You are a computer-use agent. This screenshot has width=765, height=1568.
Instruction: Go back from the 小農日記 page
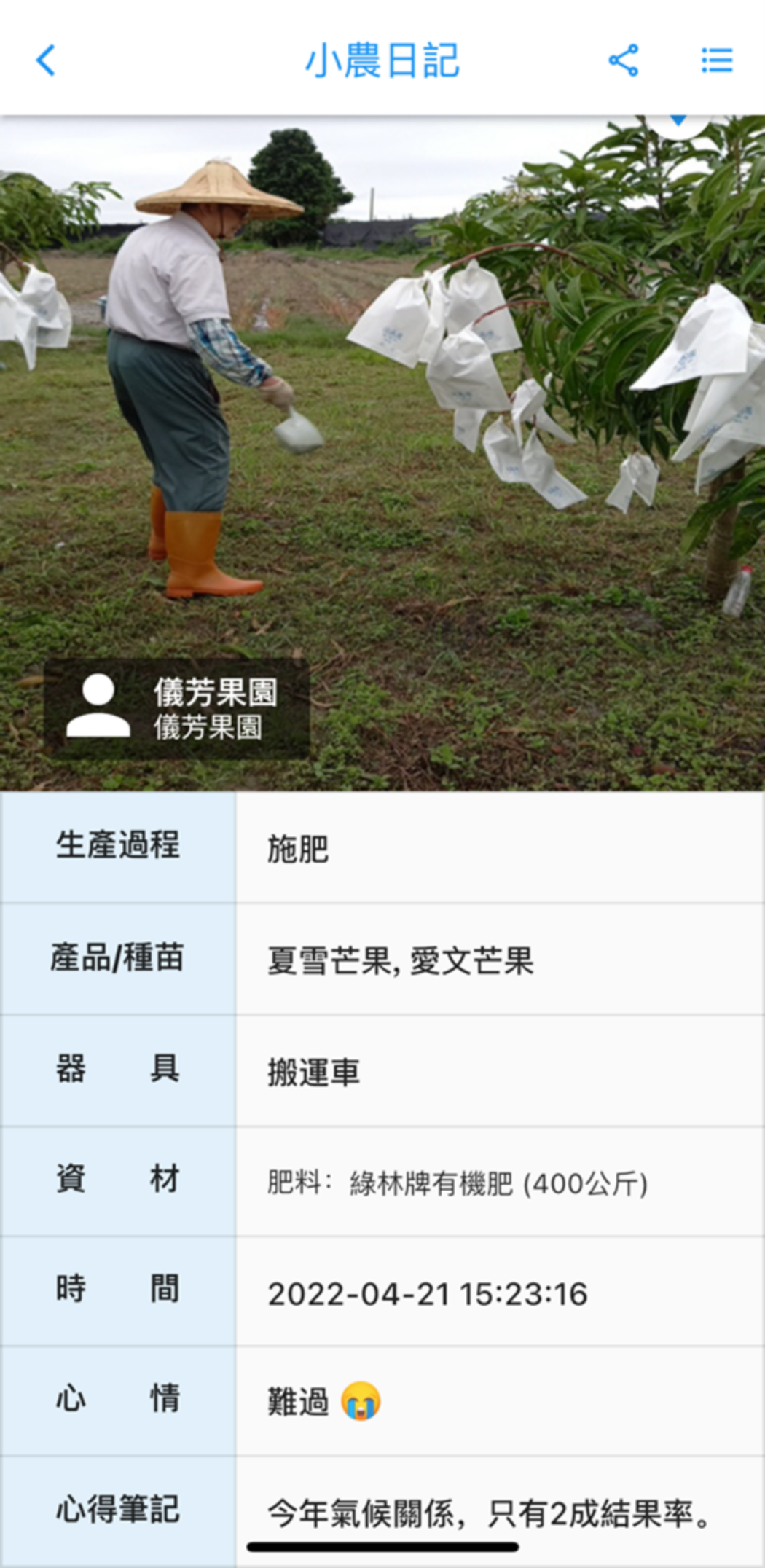coord(46,60)
